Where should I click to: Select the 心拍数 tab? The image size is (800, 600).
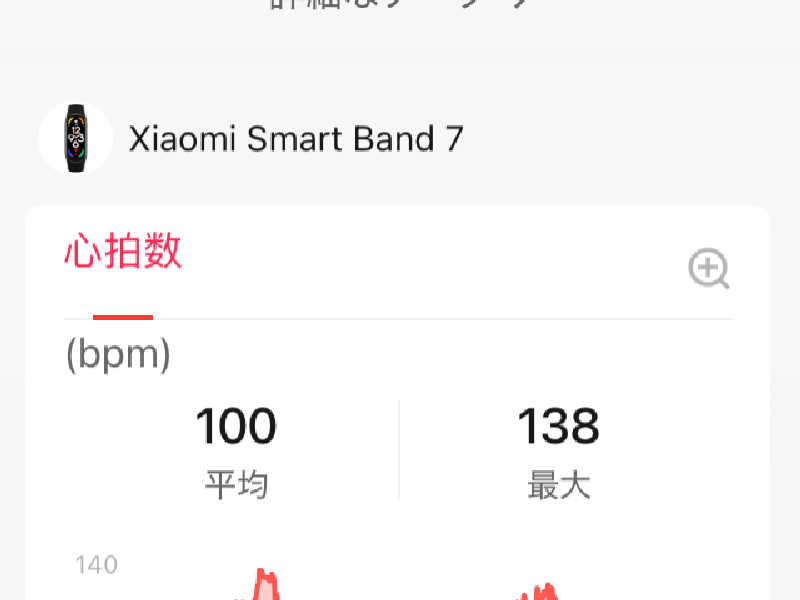click(x=123, y=252)
